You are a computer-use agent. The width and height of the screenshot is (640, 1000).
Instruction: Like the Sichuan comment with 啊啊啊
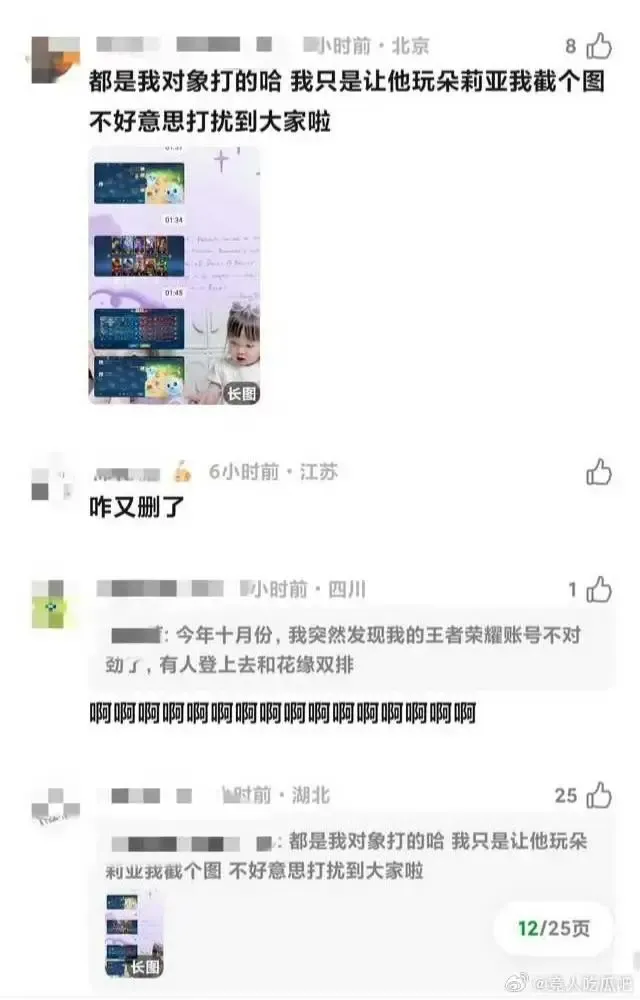(598, 590)
